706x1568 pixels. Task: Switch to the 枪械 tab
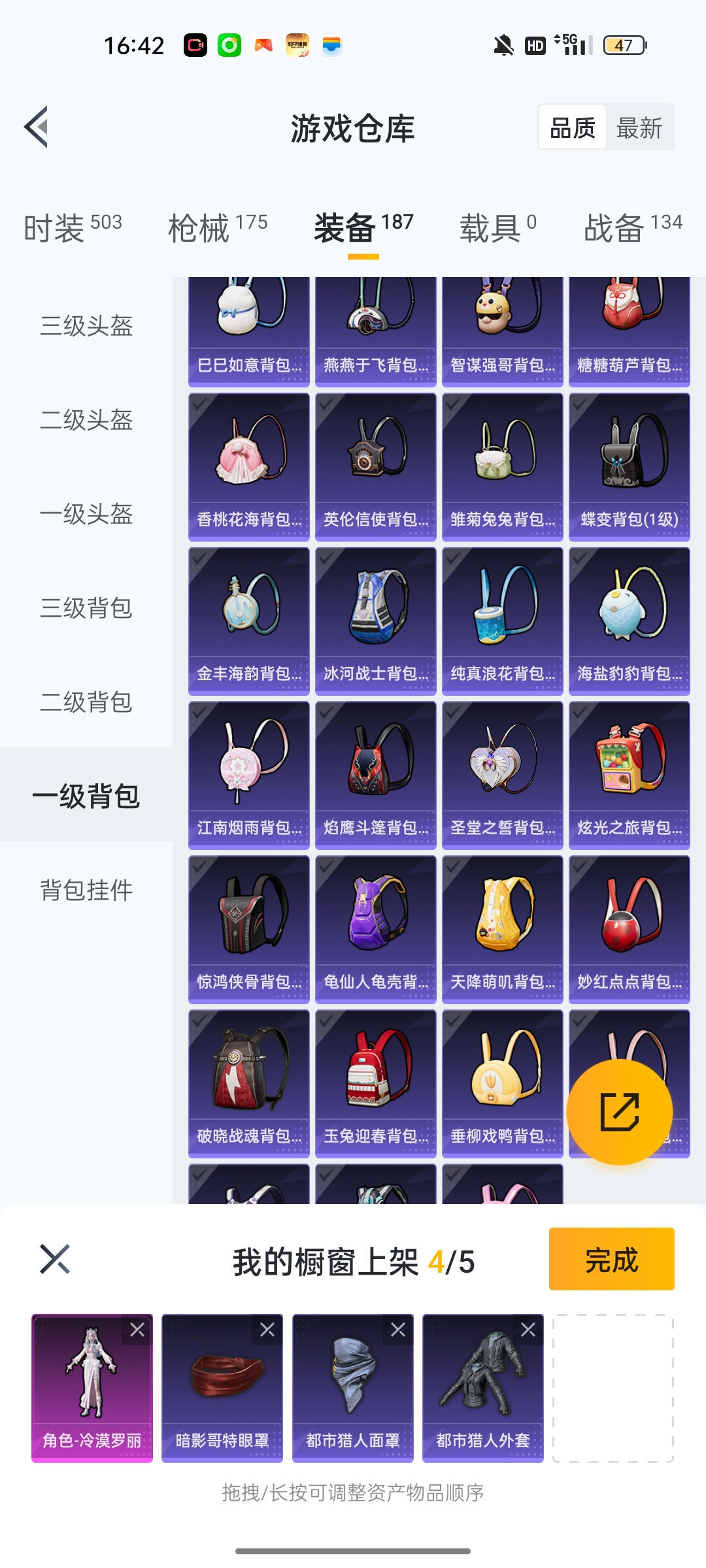217,227
